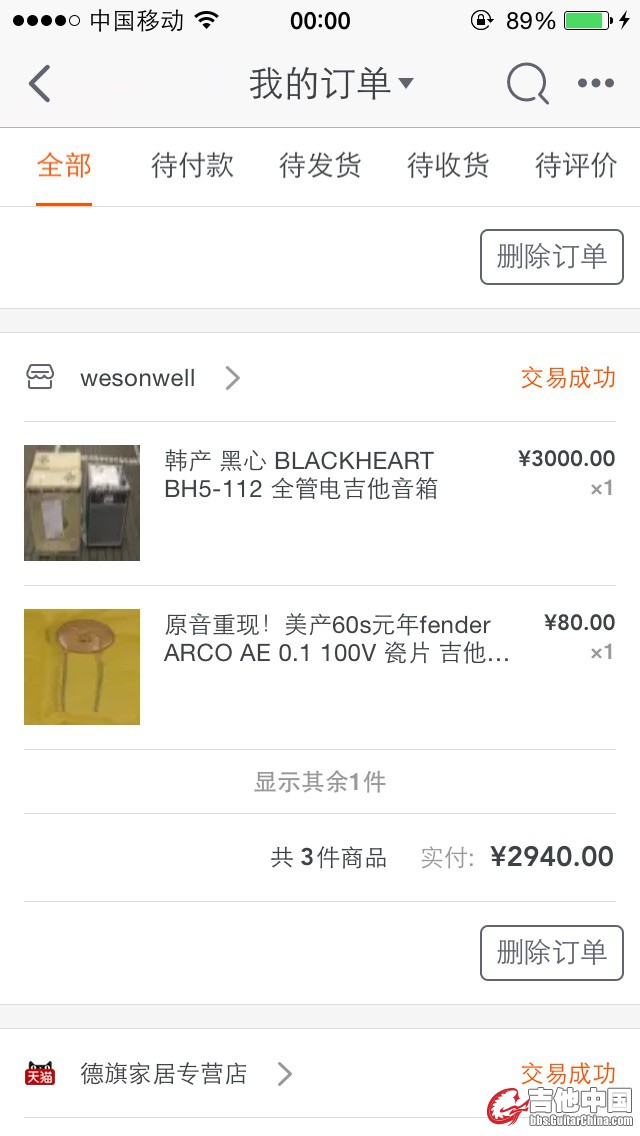Switch to the 待付款 tab

(192, 166)
